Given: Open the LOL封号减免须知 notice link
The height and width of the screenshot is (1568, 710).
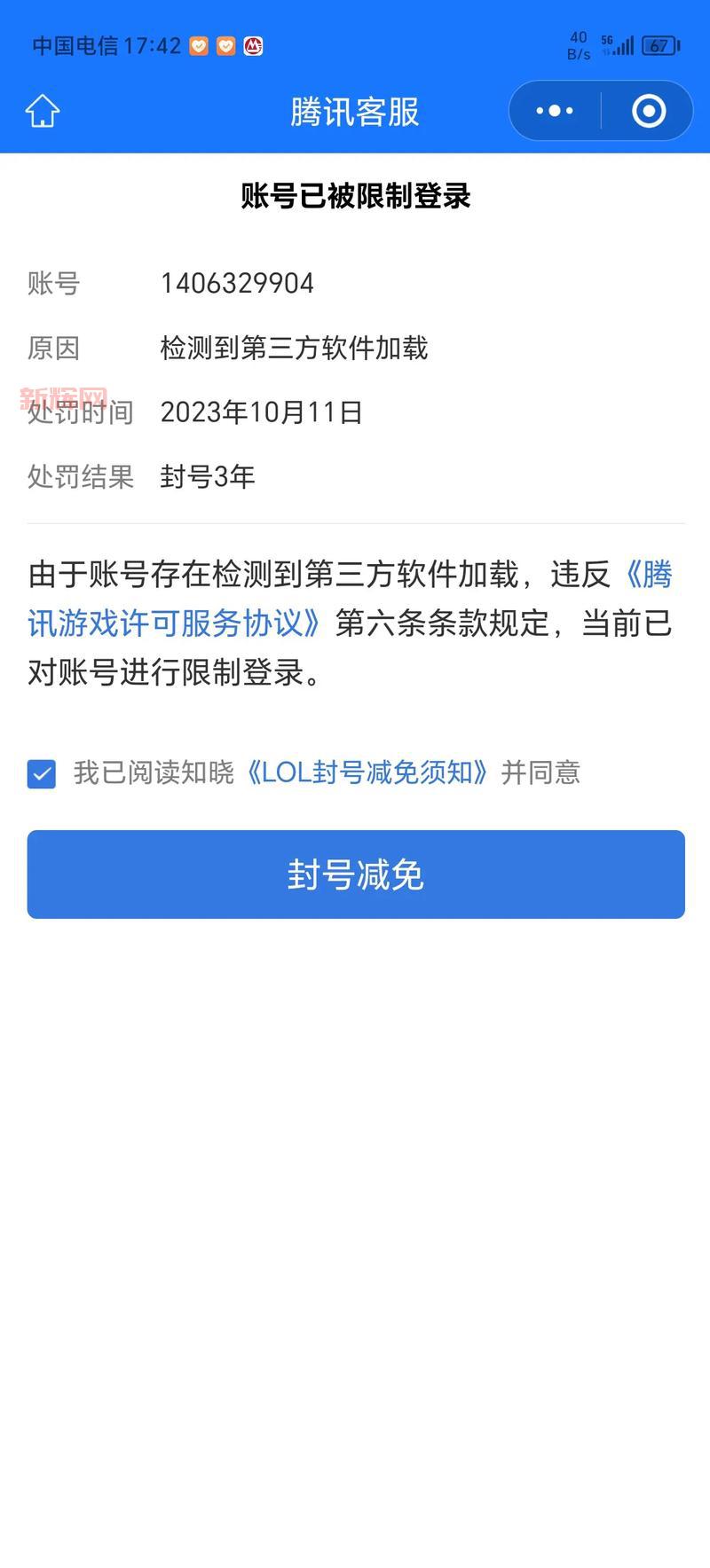Looking at the screenshot, I should (x=369, y=772).
